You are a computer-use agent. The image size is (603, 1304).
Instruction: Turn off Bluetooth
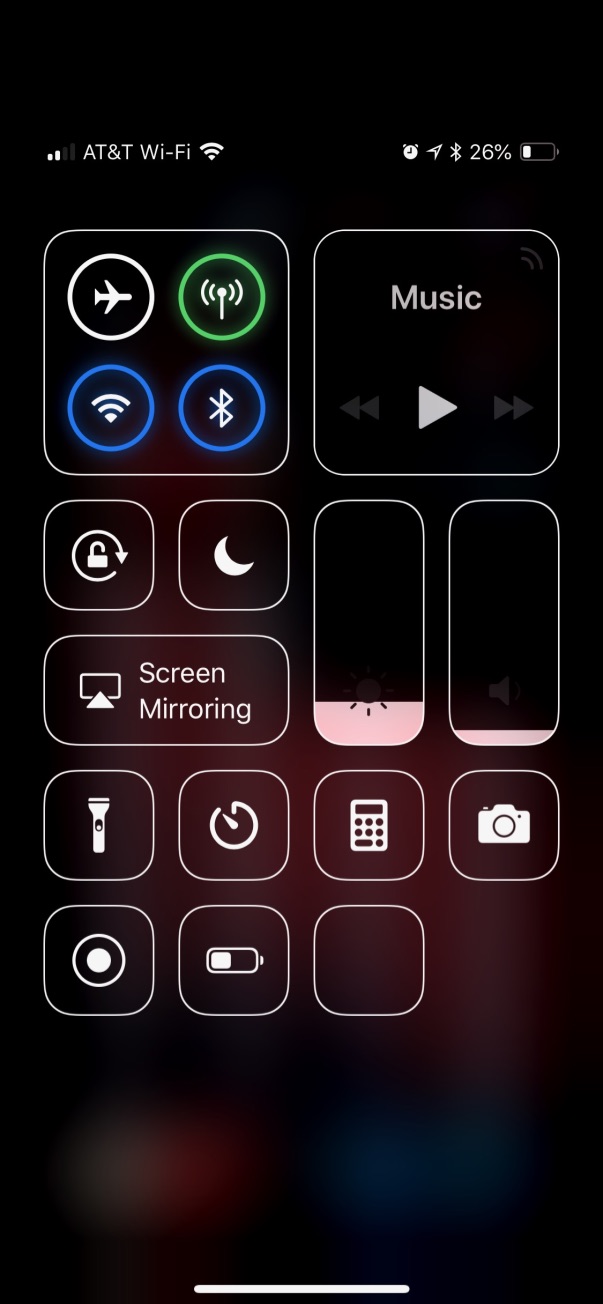pyautogui.click(x=222, y=409)
